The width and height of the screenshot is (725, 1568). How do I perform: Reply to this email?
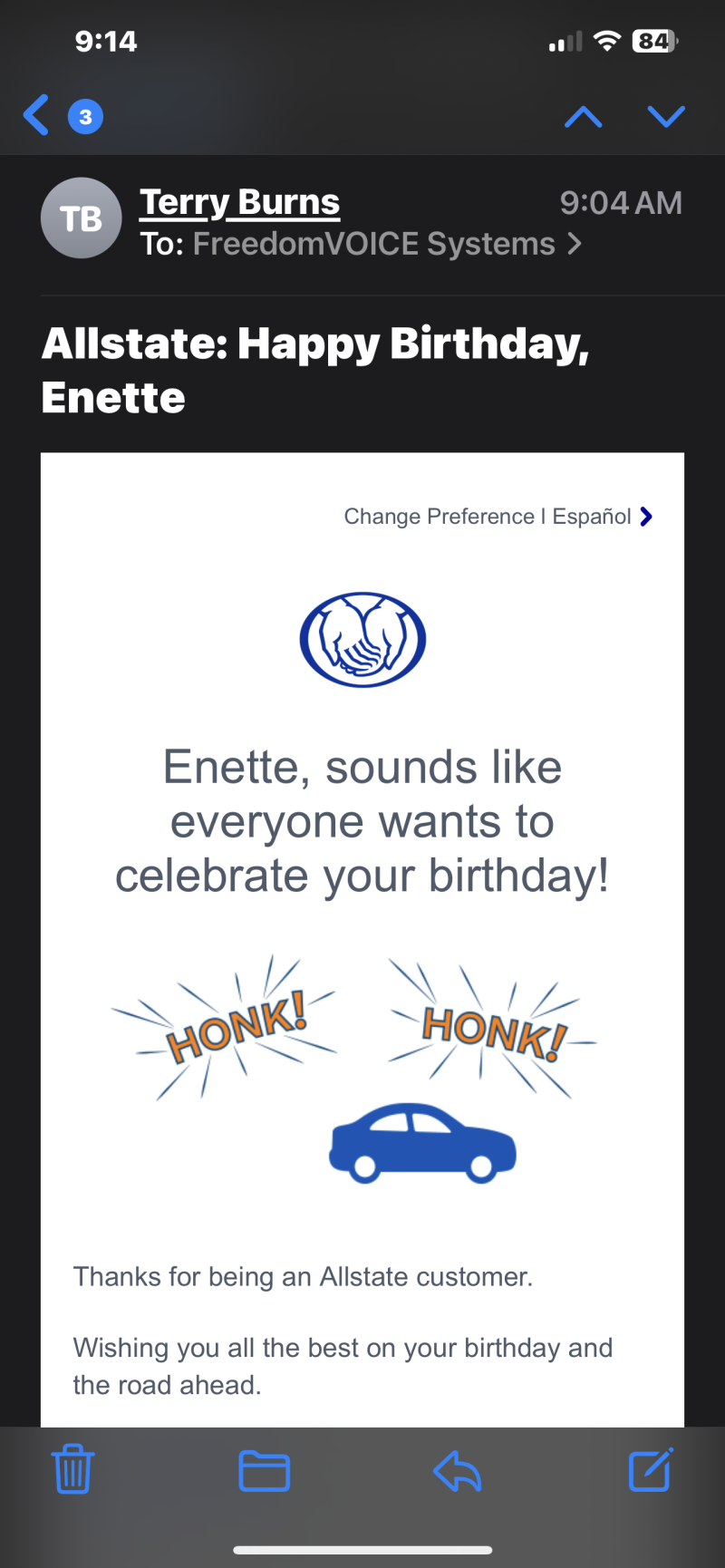(458, 1470)
